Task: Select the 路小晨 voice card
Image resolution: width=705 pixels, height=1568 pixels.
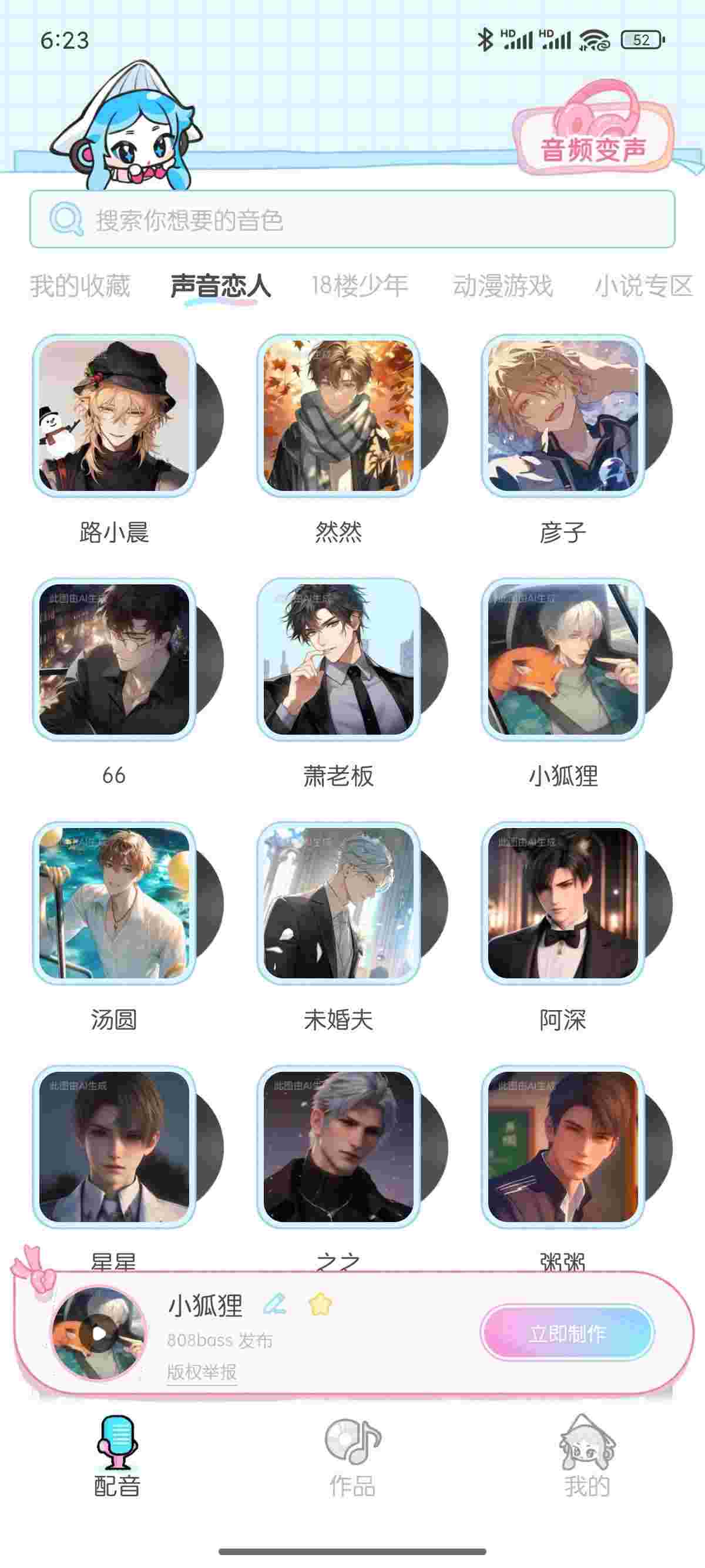Action: pos(115,416)
